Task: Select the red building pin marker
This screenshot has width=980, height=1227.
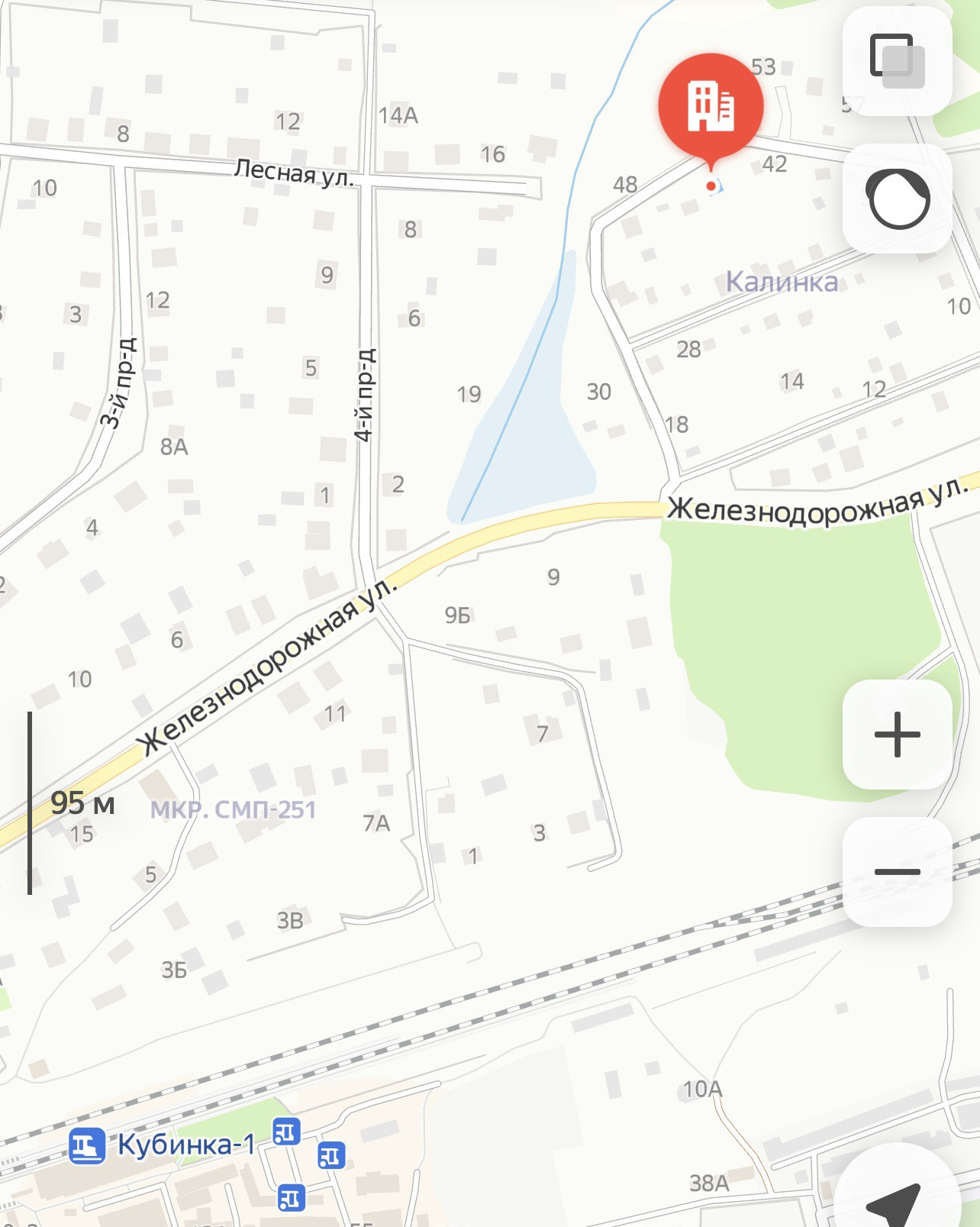Action: pyautogui.click(x=711, y=105)
